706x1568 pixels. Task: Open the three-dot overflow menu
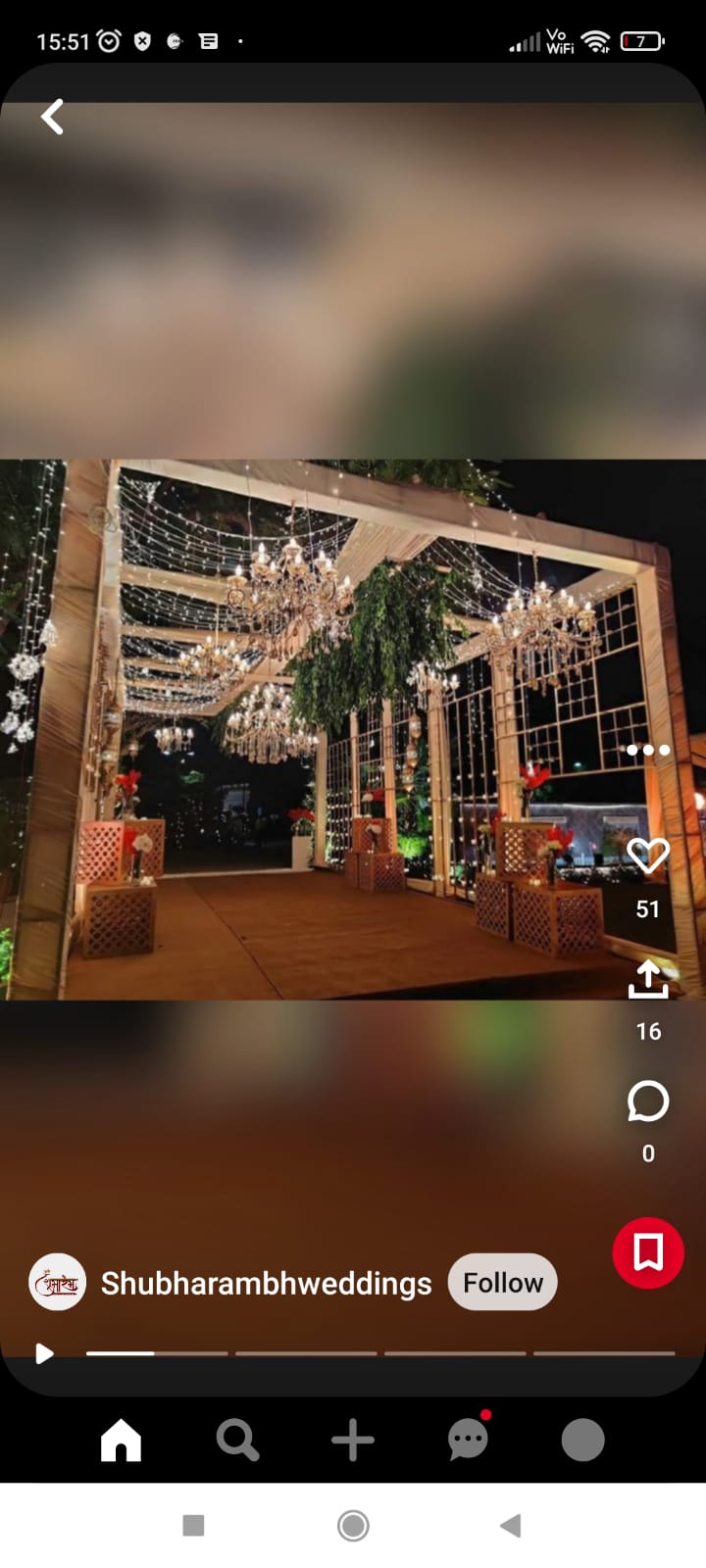pos(648,751)
